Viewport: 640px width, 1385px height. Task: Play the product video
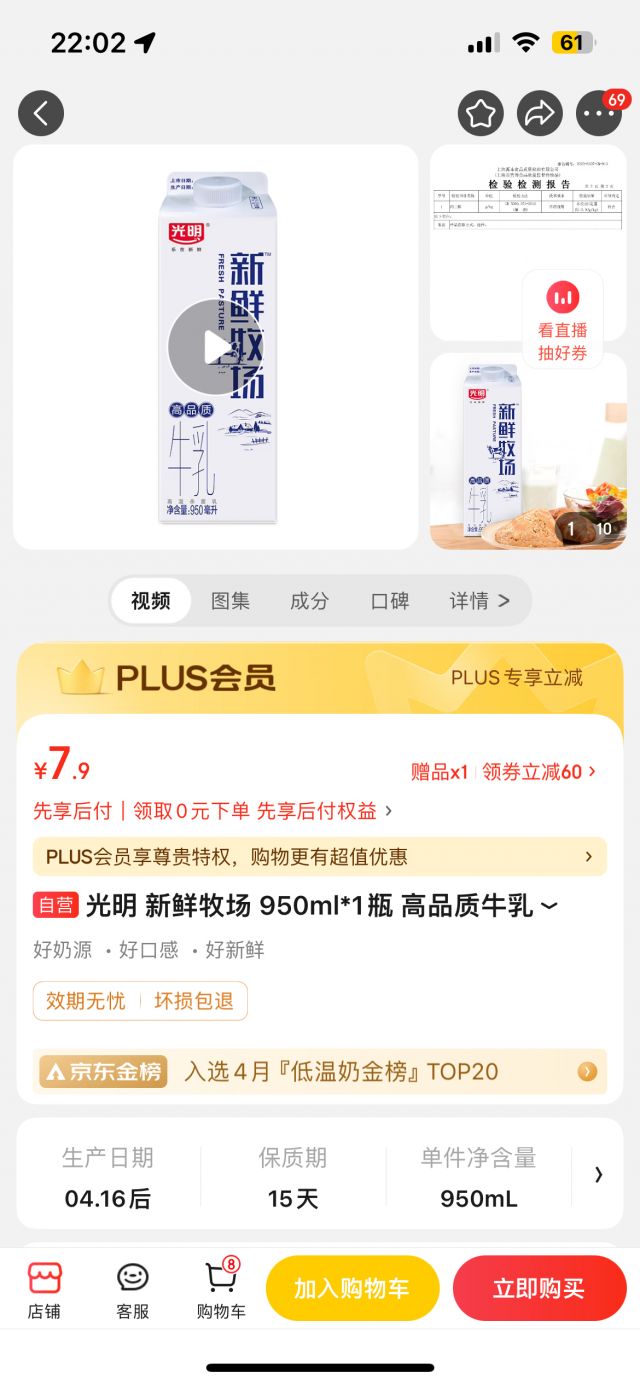click(x=215, y=347)
